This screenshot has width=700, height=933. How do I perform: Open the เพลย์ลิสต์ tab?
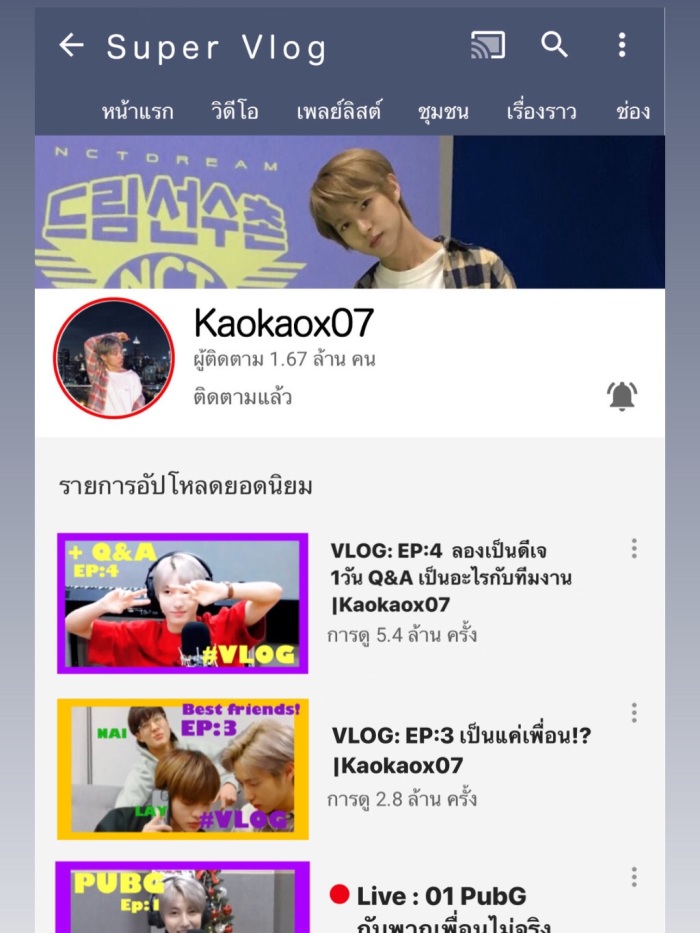[339, 111]
